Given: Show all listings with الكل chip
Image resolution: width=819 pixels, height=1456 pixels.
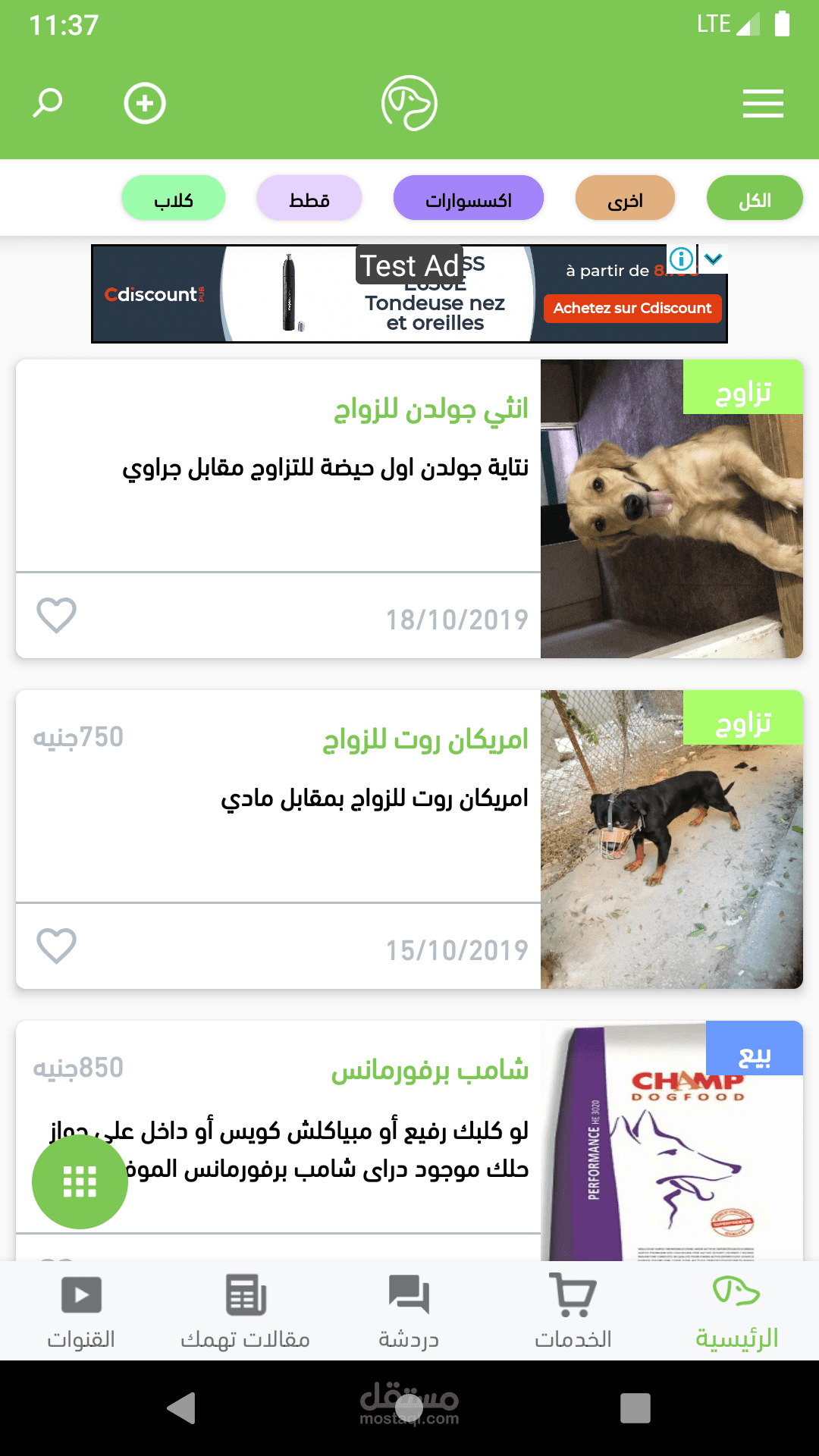Looking at the screenshot, I should point(755,199).
